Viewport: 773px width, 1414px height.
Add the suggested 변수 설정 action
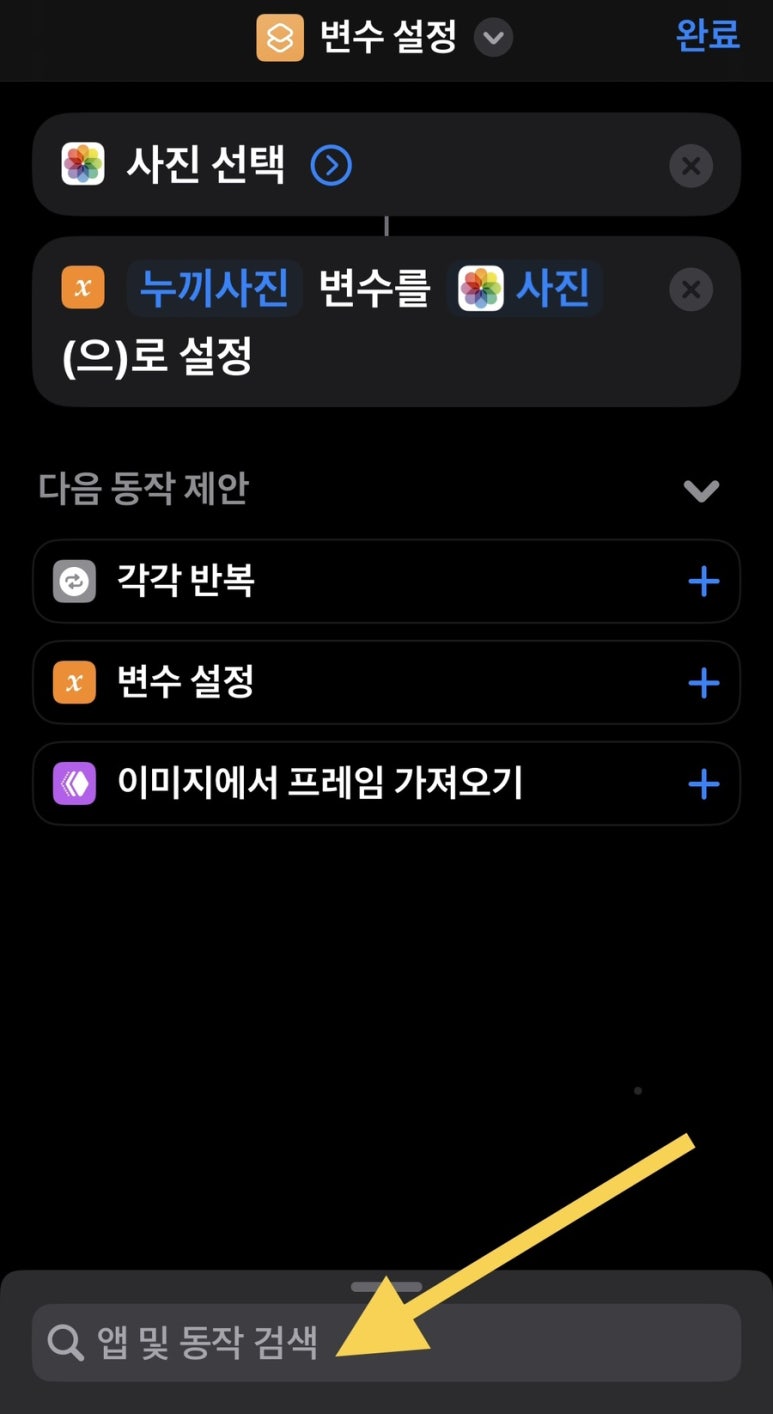[704, 683]
